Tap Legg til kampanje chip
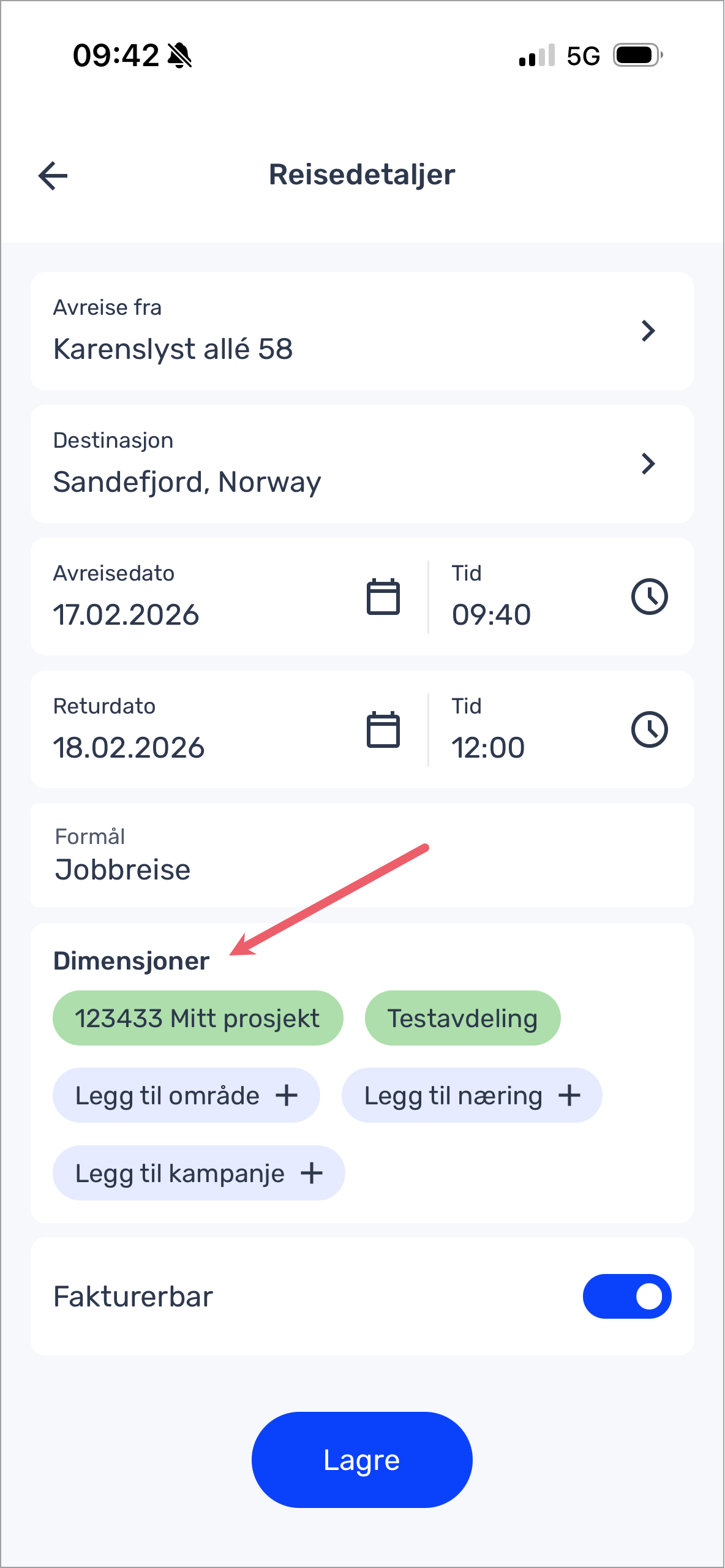The width and height of the screenshot is (725, 1568). (x=198, y=1174)
